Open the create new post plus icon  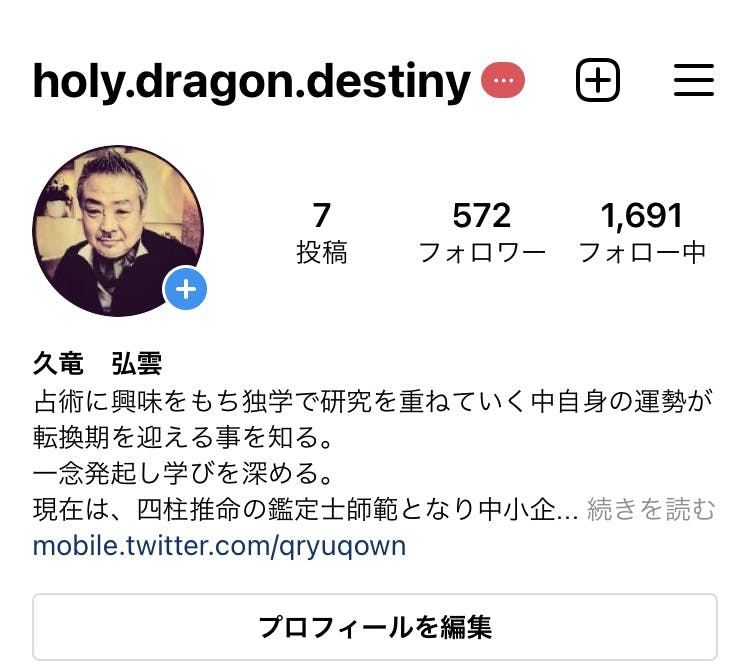[x=598, y=81]
